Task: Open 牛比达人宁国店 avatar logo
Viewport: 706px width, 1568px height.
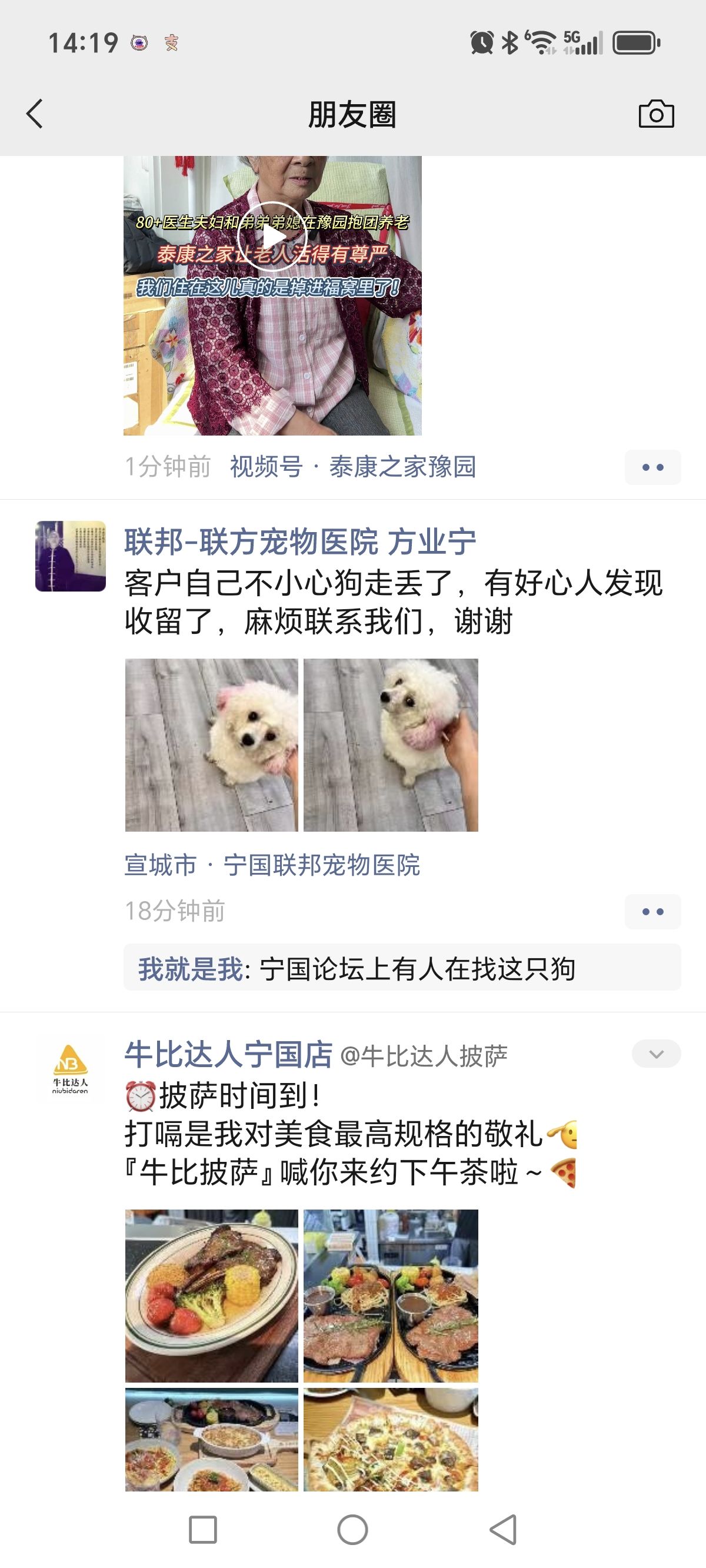Action: (71, 1069)
